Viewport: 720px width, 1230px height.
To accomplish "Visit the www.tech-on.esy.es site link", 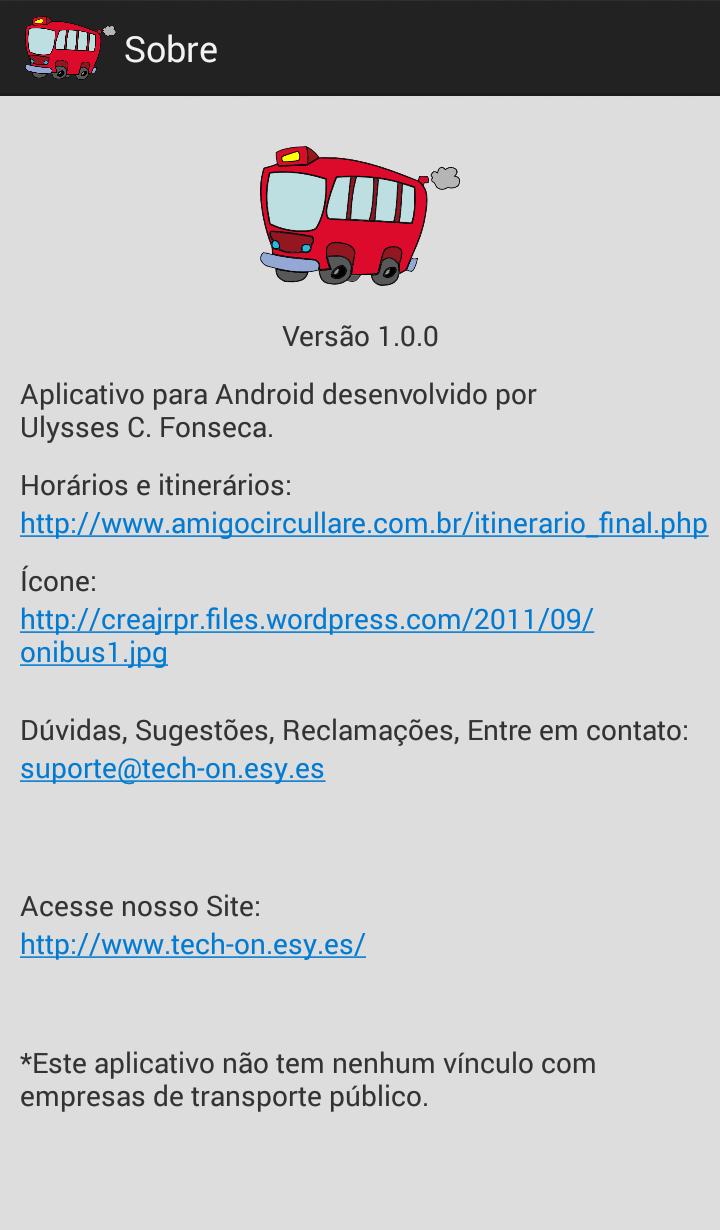I will 193,944.
